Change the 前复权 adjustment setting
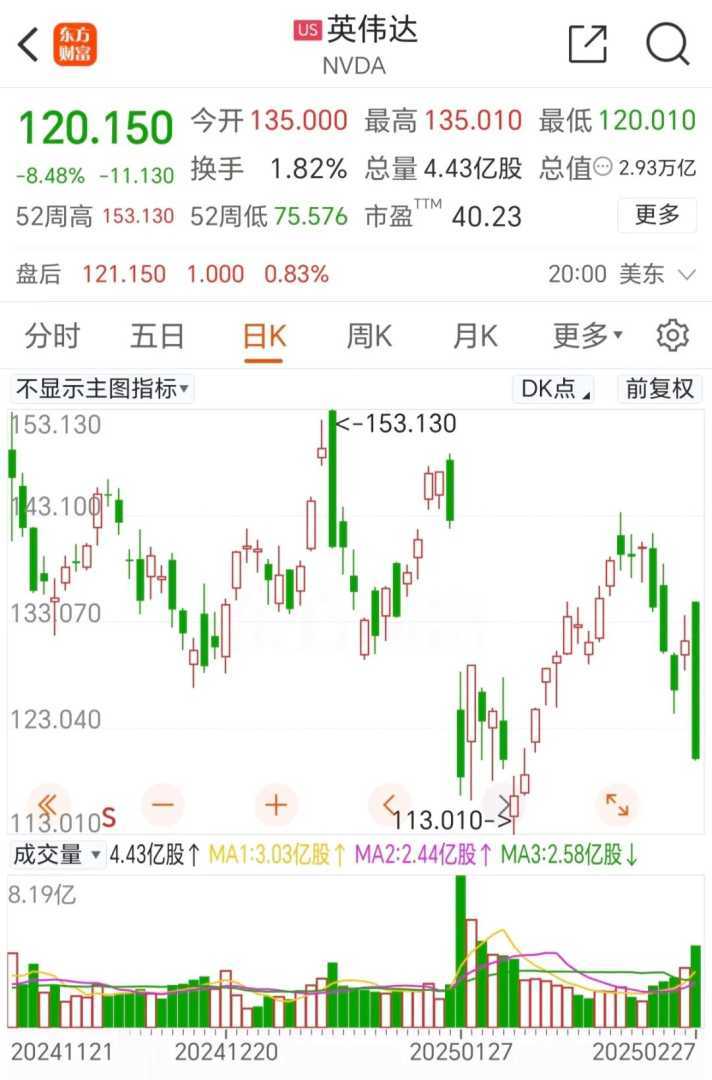 [660, 389]
